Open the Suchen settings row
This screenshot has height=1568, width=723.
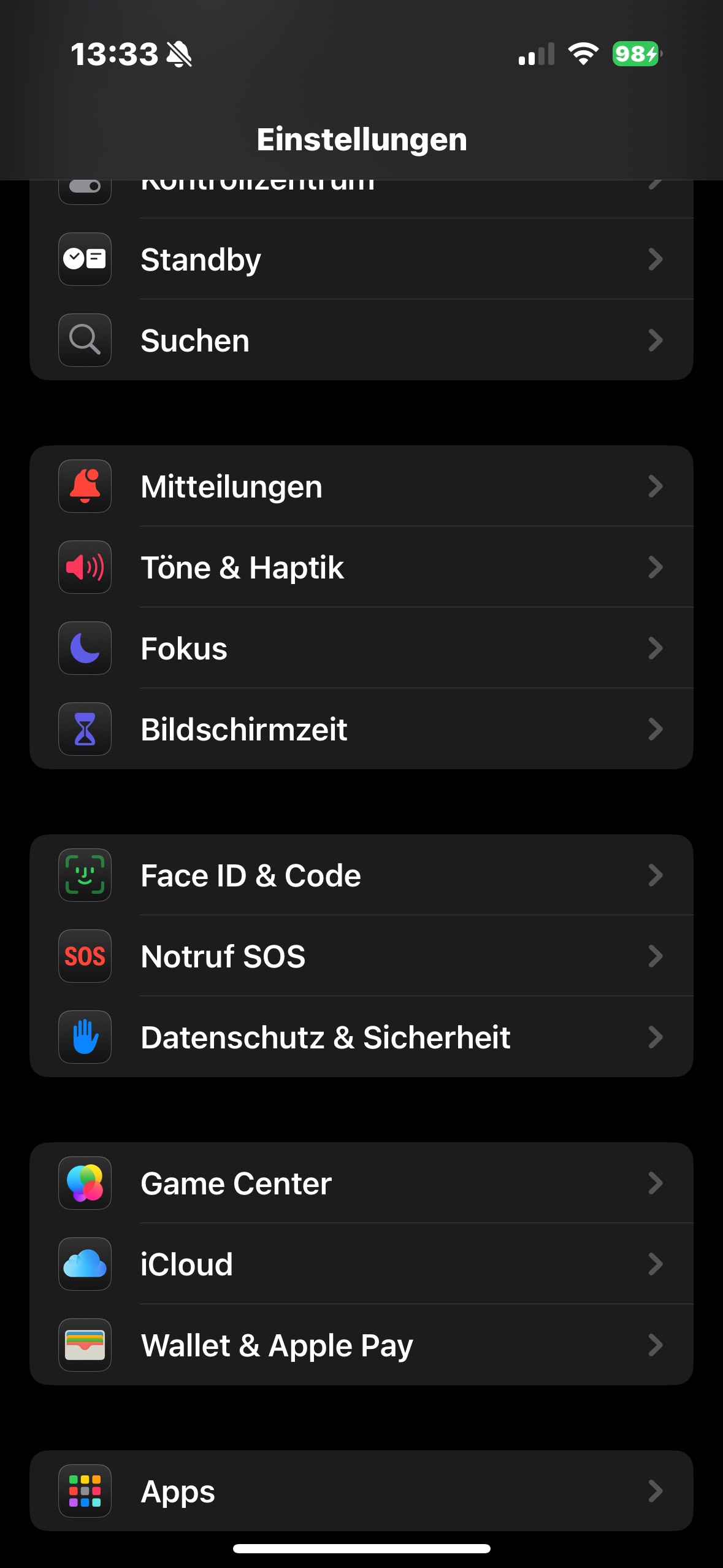tap(361, 340)
